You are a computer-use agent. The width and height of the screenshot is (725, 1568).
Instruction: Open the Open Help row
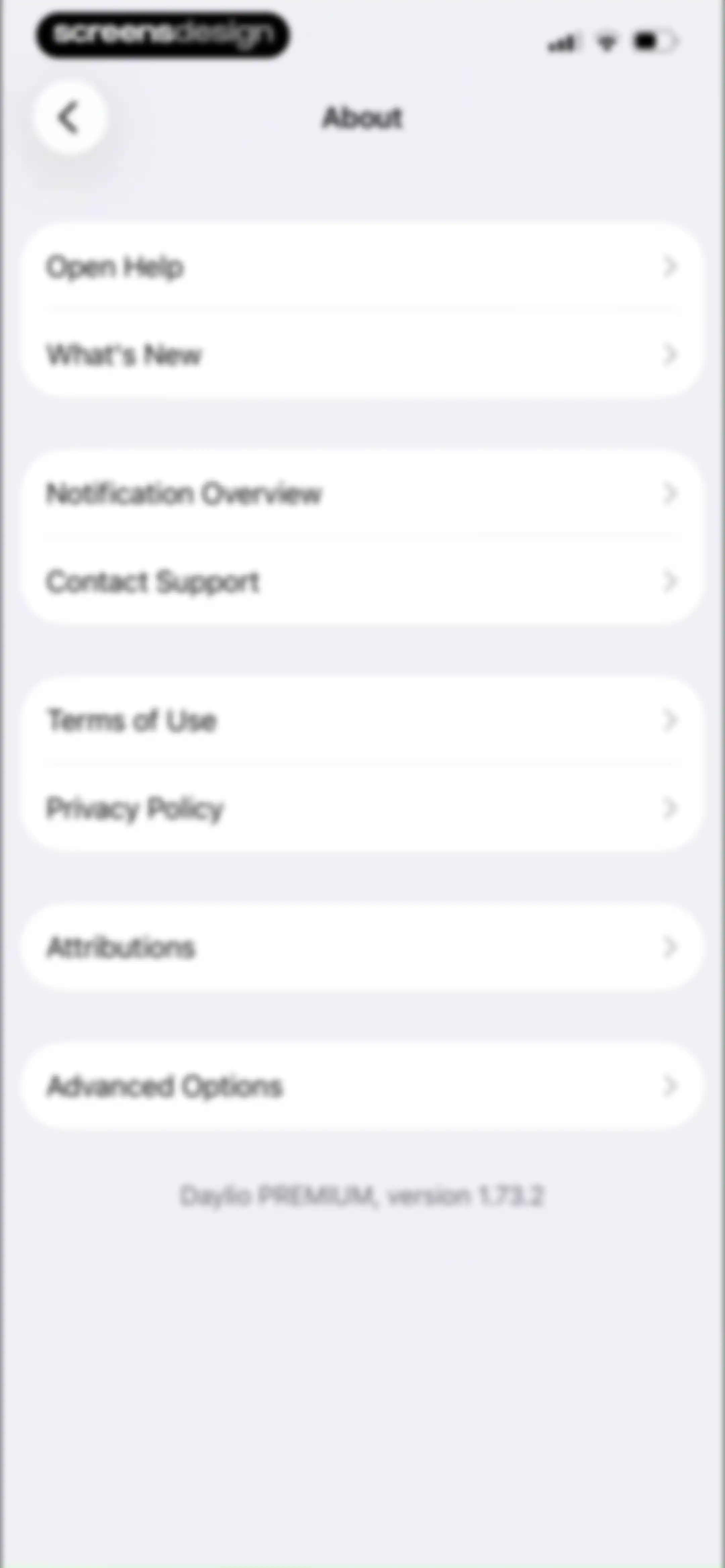point(363,267)
